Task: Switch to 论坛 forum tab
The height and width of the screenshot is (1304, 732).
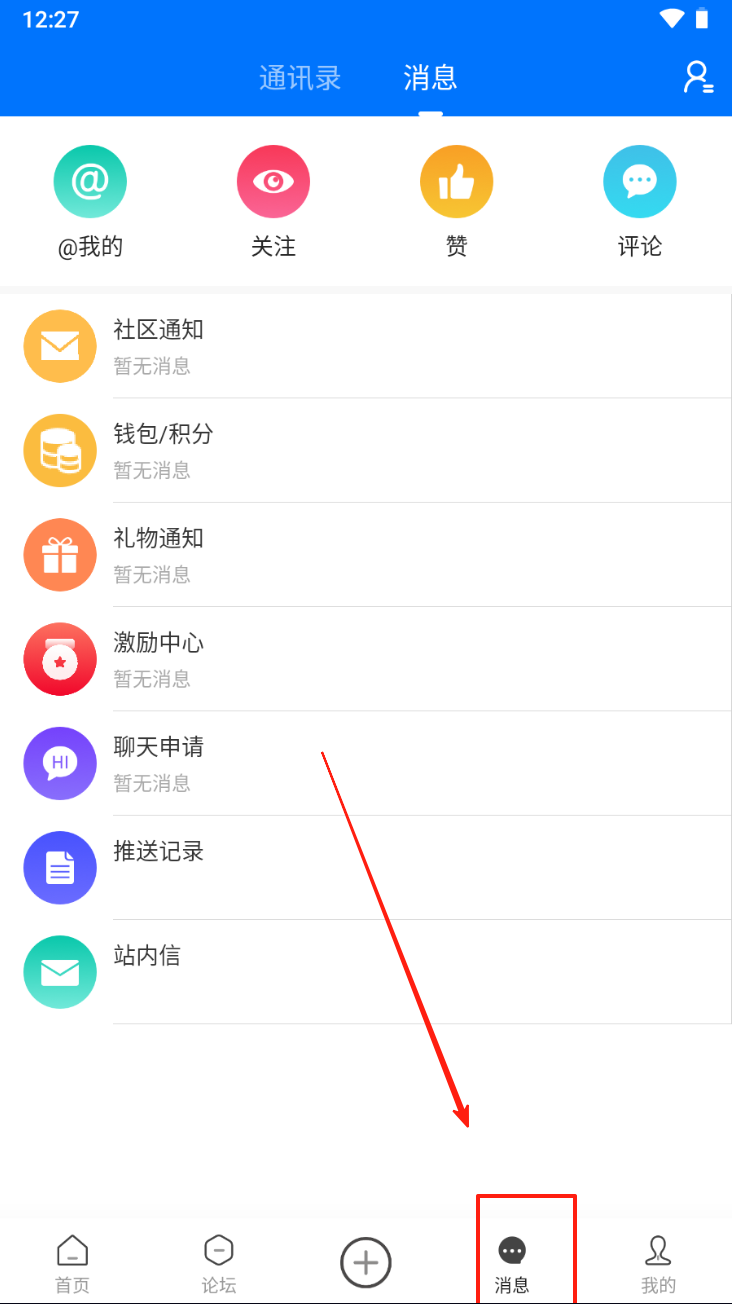Action: 219,1264
